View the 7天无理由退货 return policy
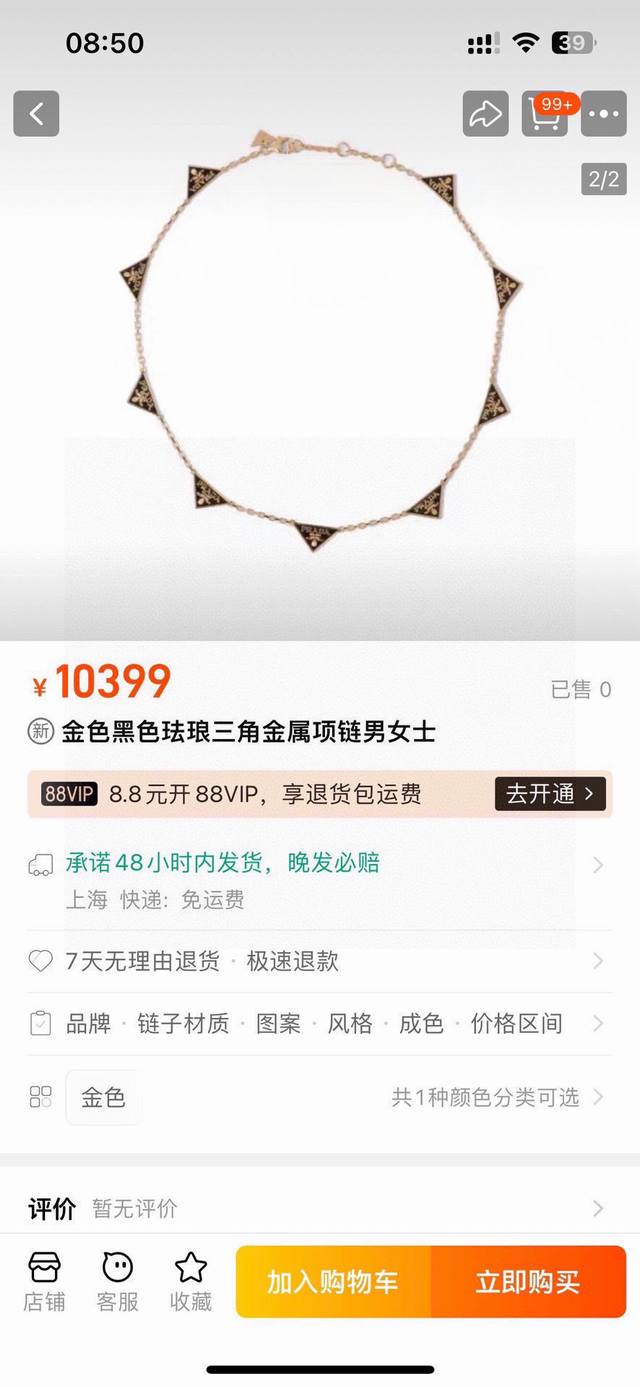The image size is (640, 1387). (x=320, y=961)
